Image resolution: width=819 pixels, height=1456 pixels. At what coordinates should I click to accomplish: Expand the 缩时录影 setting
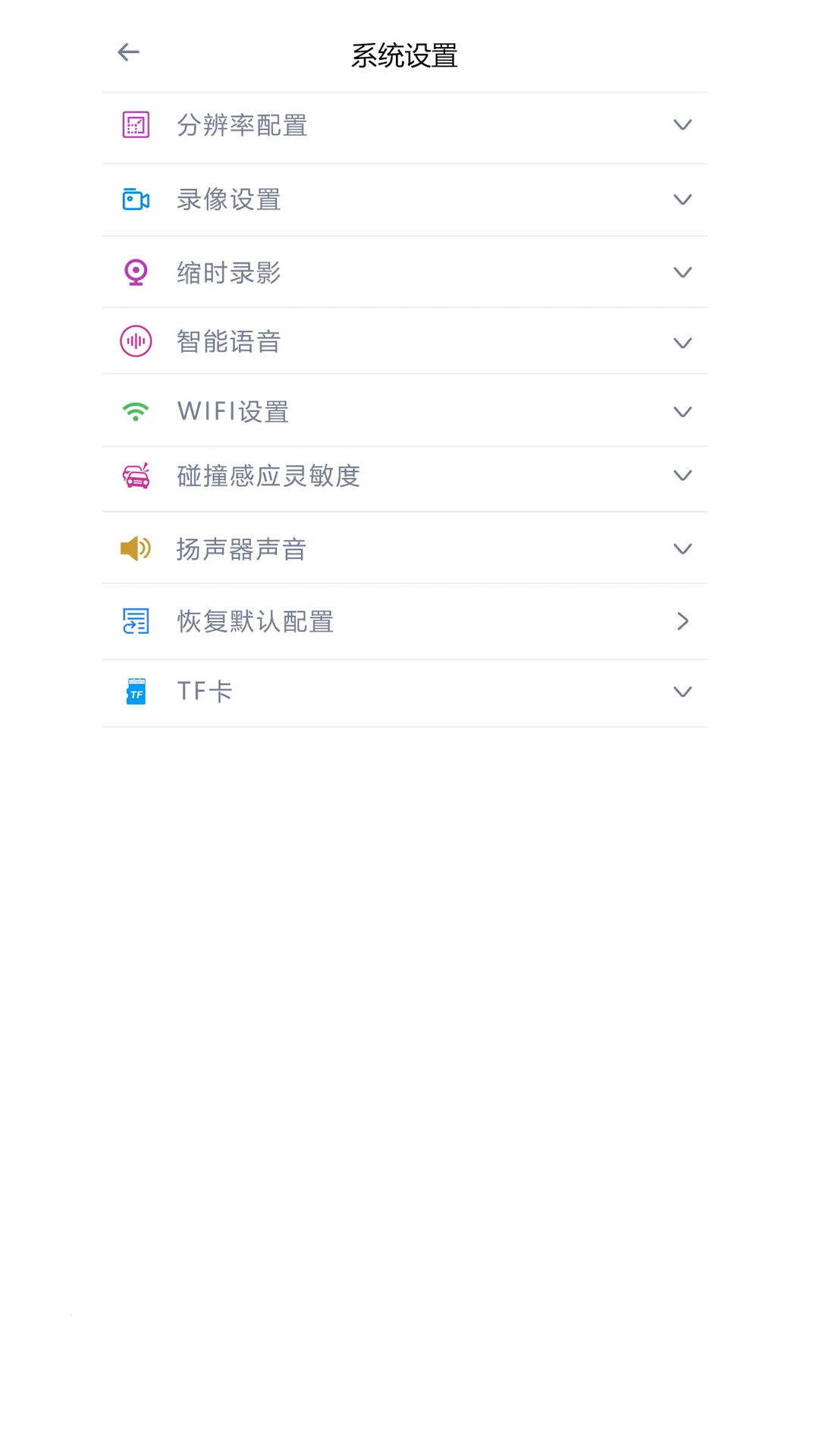point(682,272)
